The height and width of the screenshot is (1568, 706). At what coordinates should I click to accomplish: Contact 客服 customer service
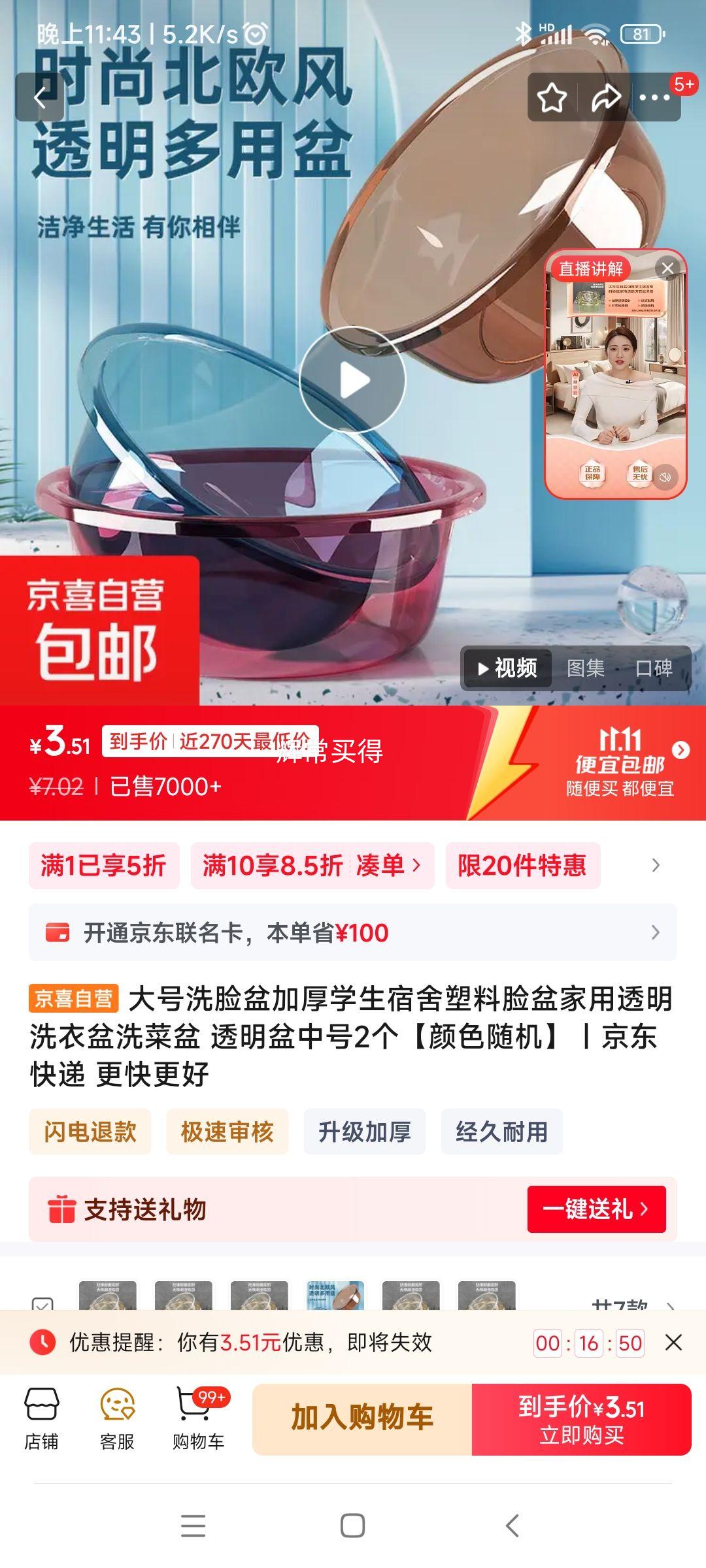[117, 1418]
